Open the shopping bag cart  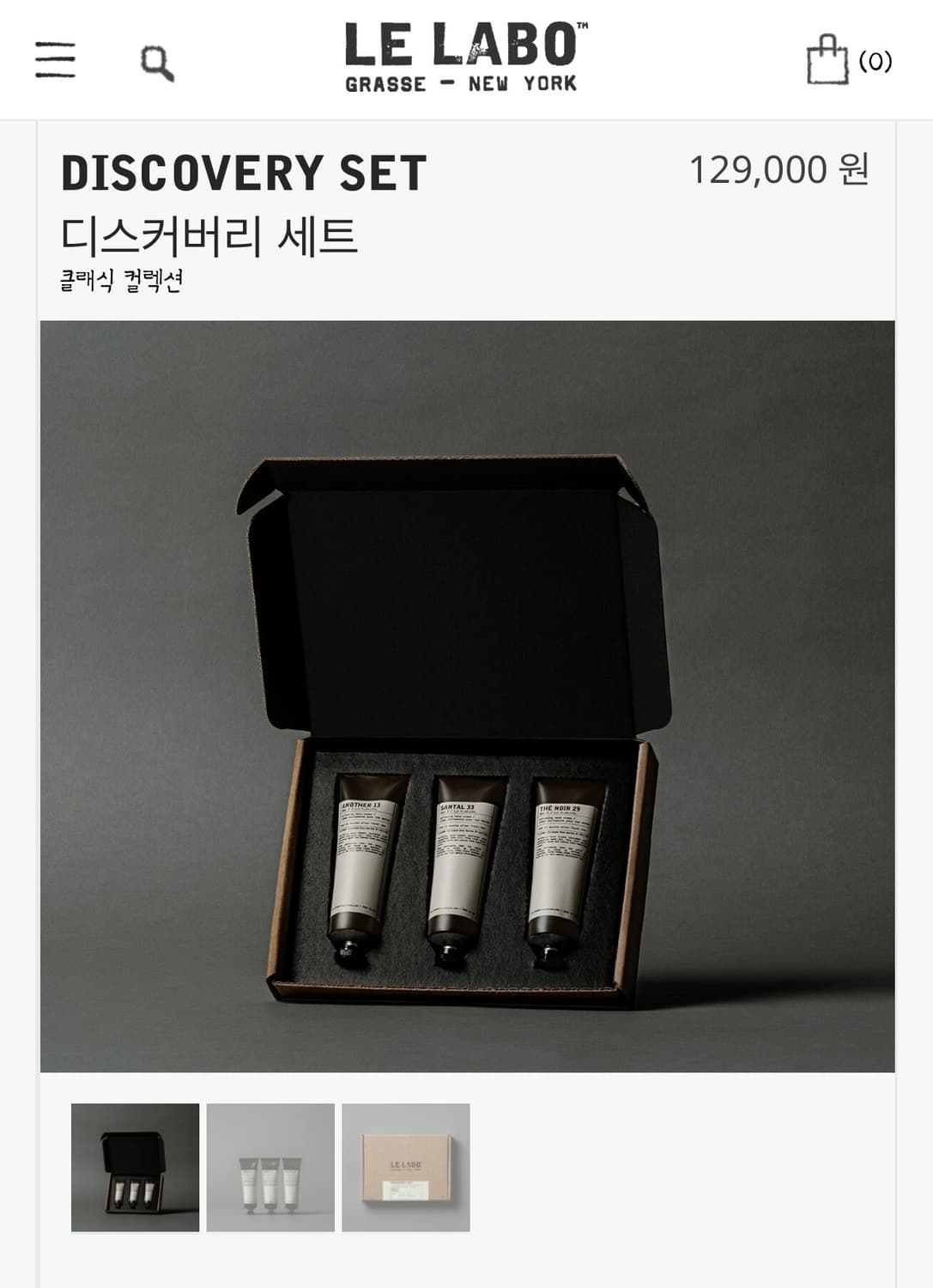(x=828, y=64)
